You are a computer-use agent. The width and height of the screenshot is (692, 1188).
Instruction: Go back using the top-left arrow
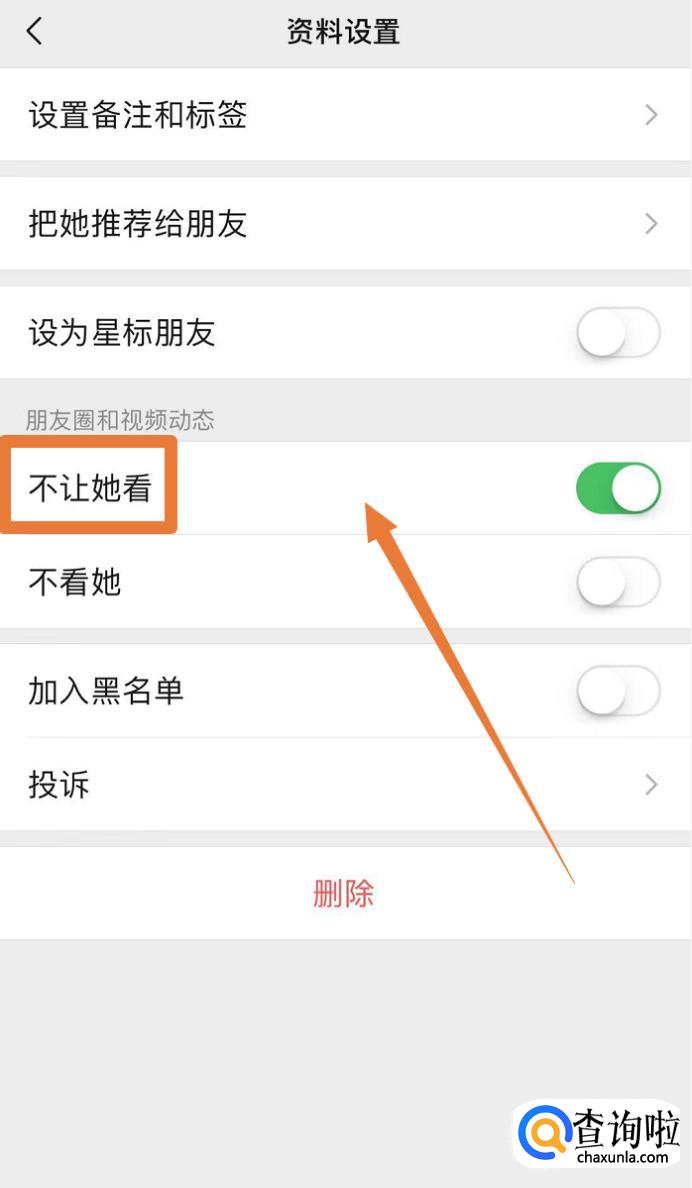point(35,32)
